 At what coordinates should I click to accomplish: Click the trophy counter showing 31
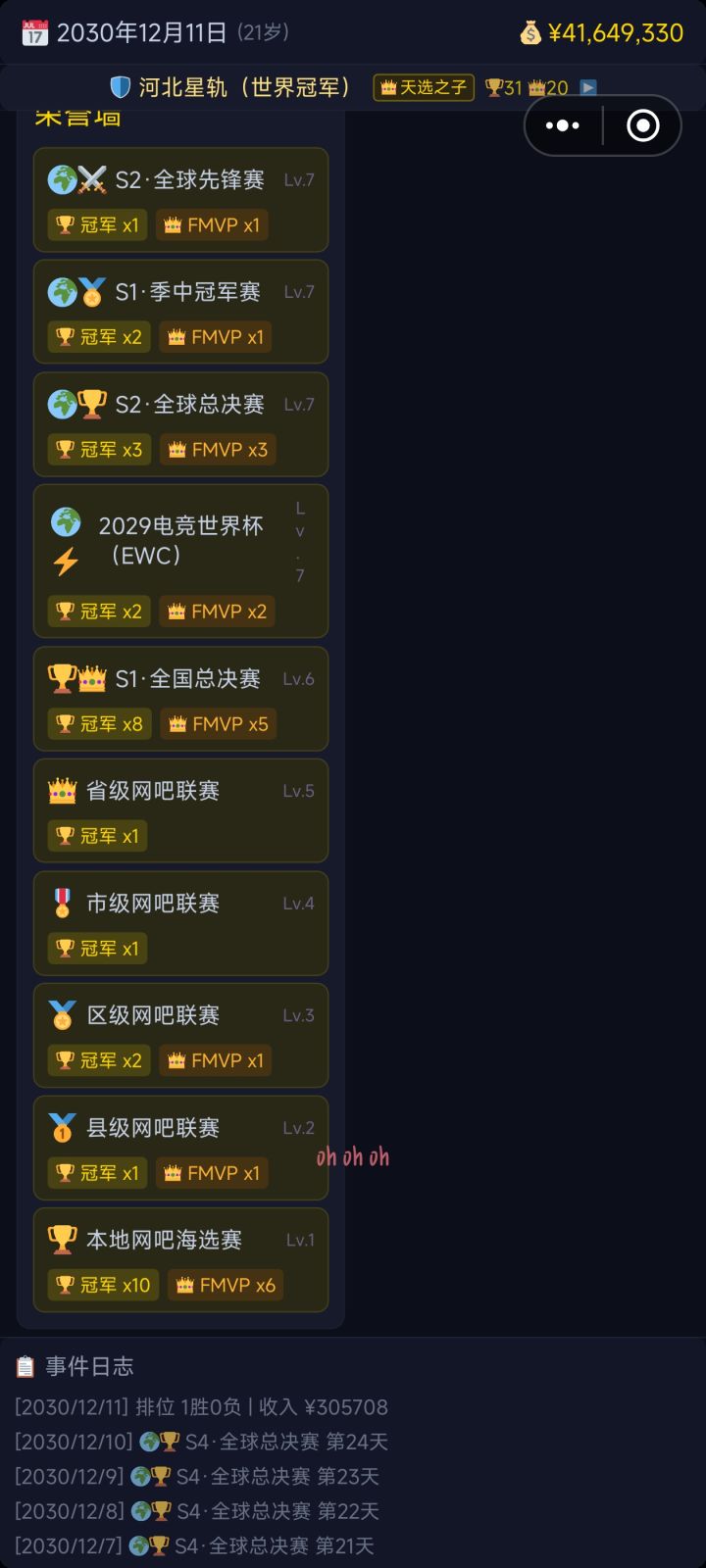click(x=502, y=86)
